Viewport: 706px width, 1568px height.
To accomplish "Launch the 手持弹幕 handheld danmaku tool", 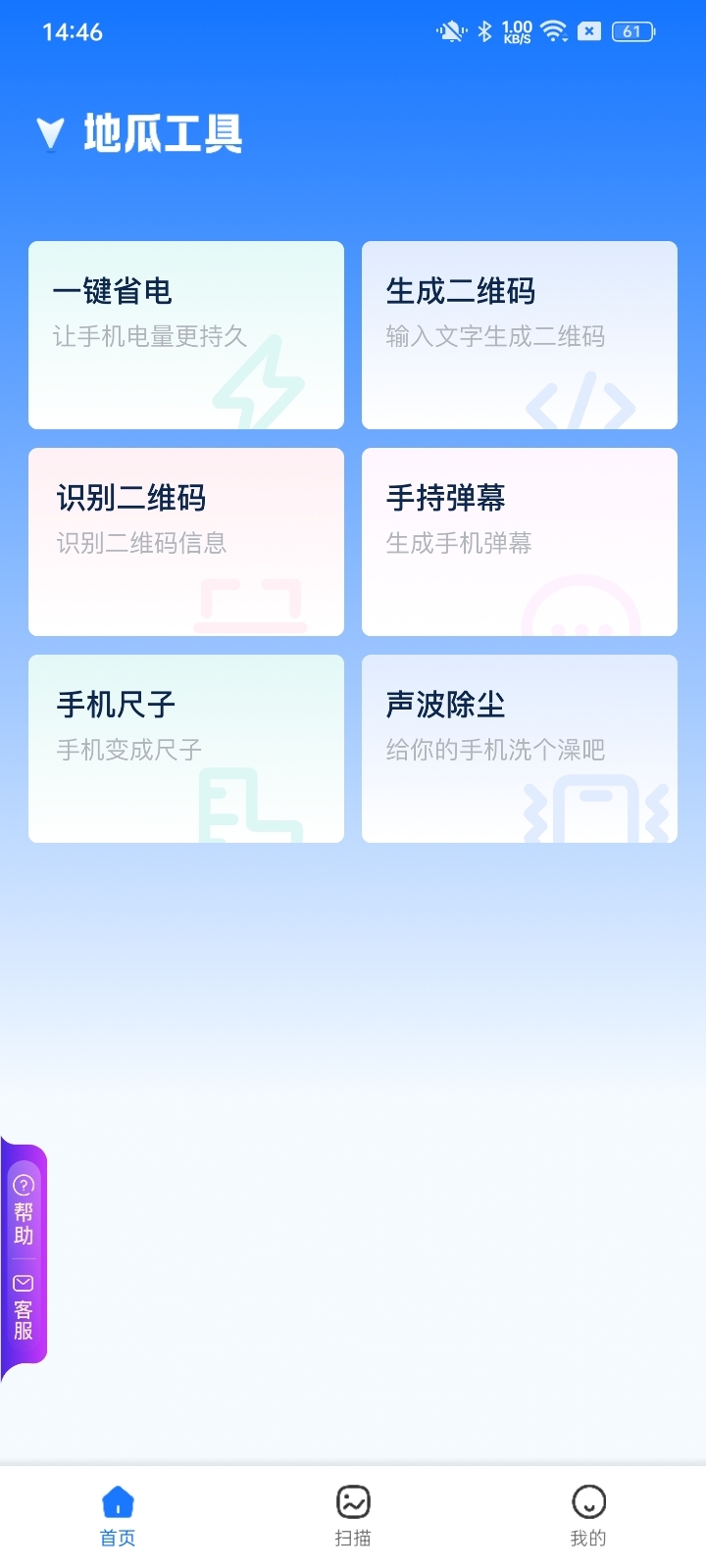I will 519,541.
